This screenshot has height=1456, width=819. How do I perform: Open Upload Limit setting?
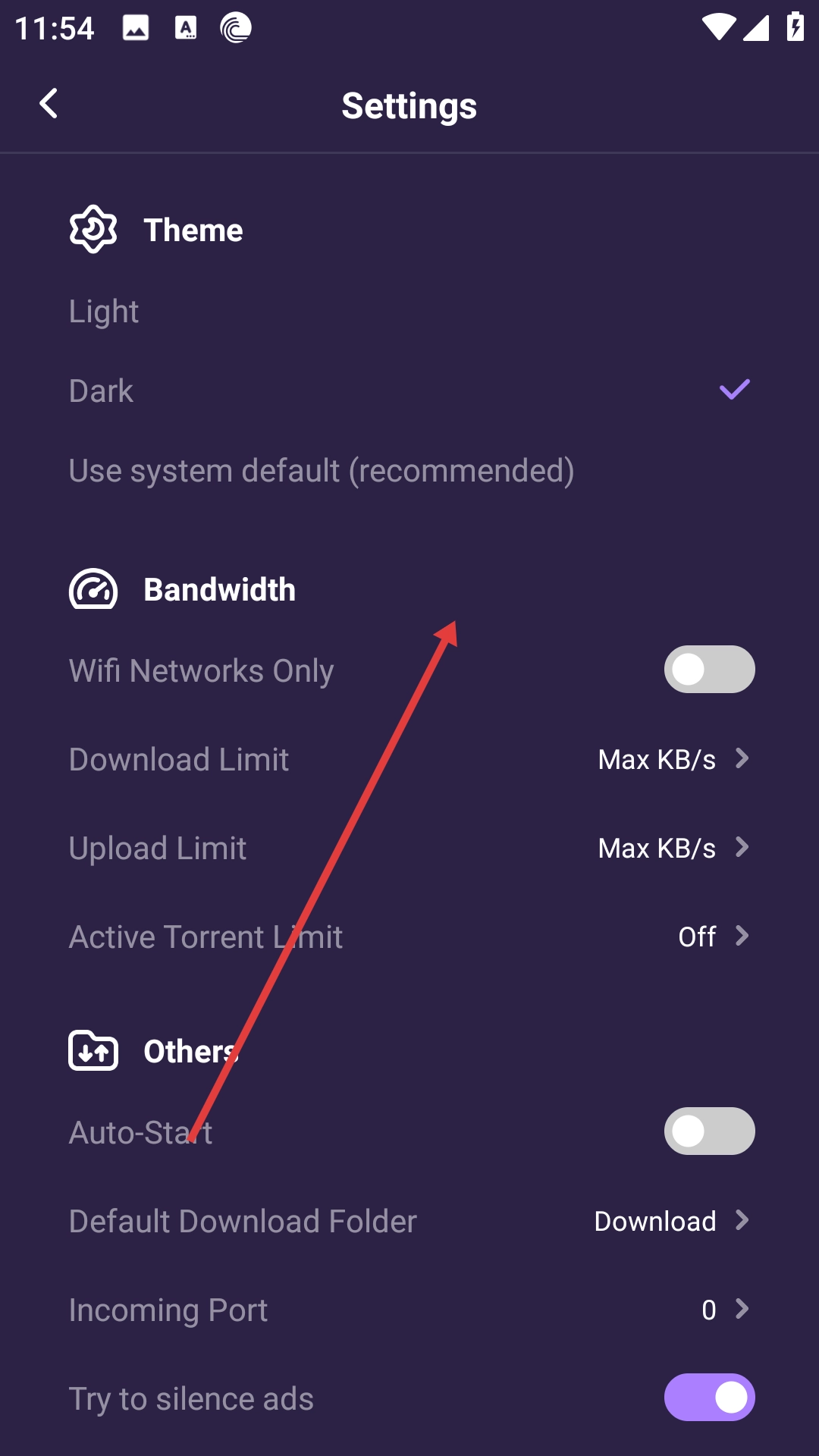[409, 848]
